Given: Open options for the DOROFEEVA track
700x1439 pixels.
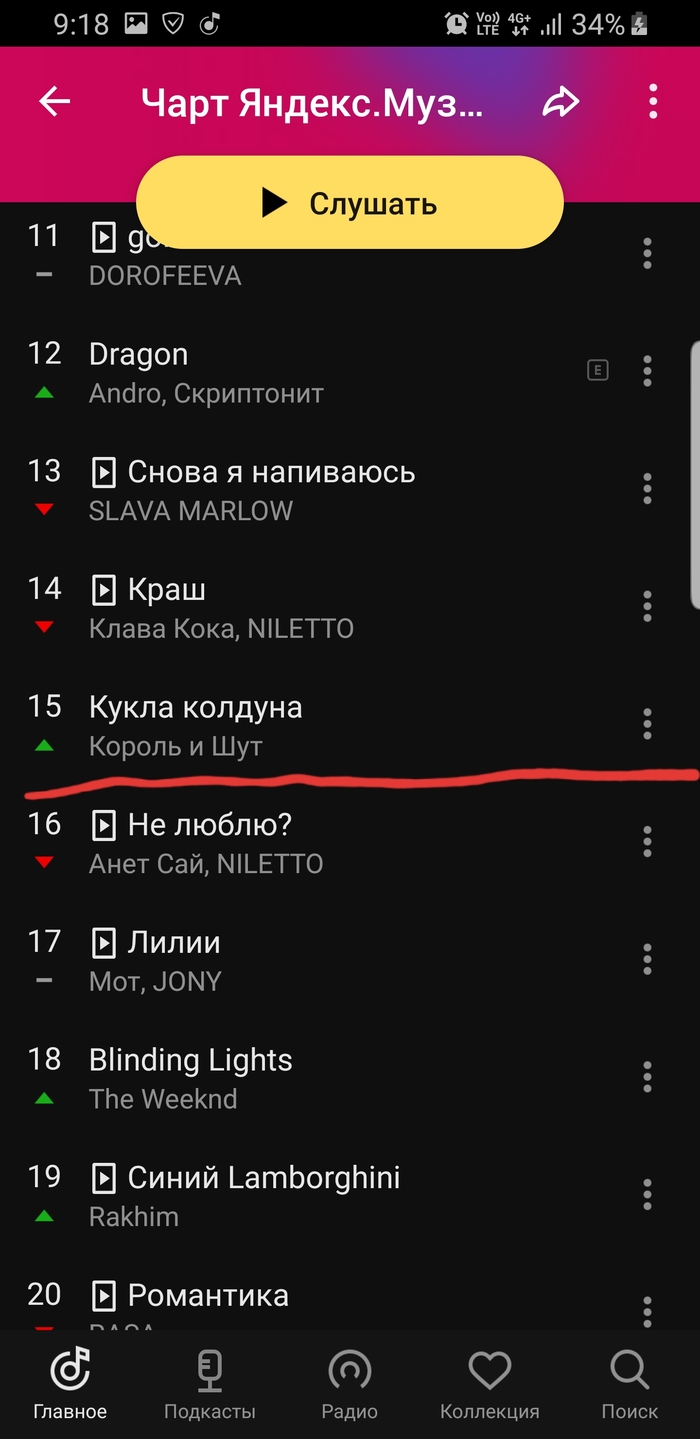Looking at the screenshot, I should coord(647,253).
